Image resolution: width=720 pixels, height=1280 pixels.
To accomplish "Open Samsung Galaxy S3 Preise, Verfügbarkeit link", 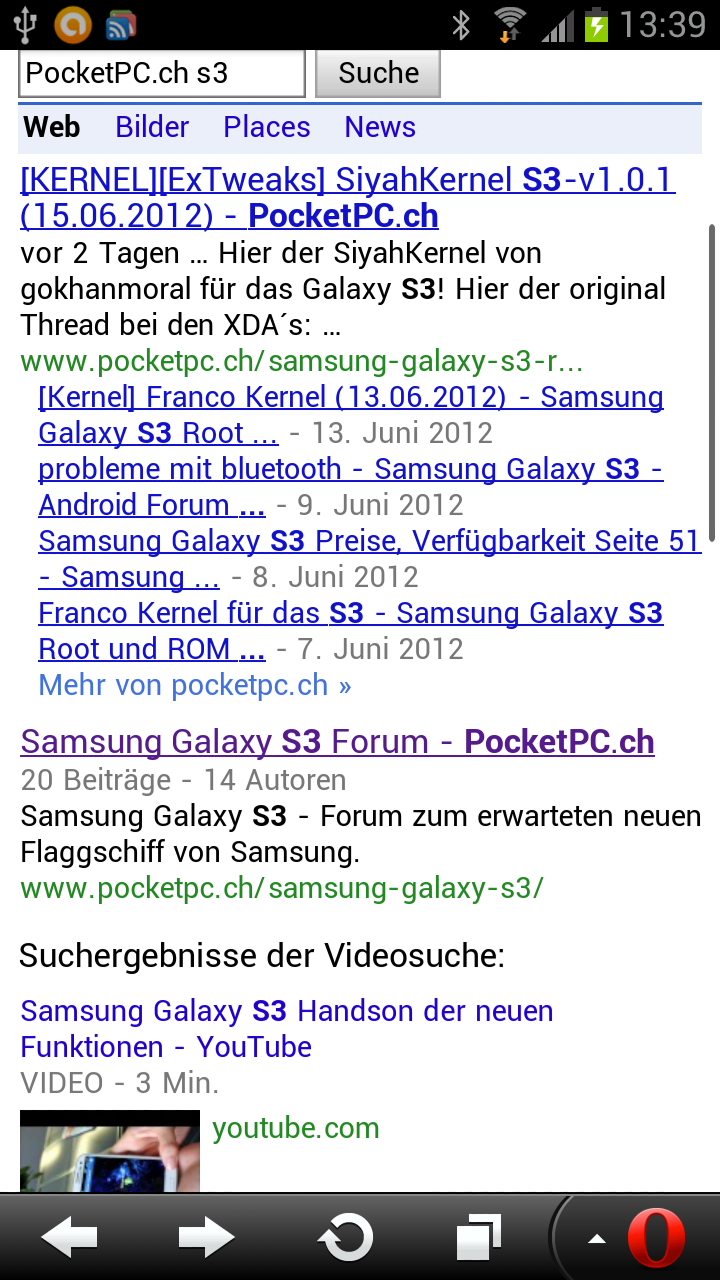I will click(x=369, y=559).
